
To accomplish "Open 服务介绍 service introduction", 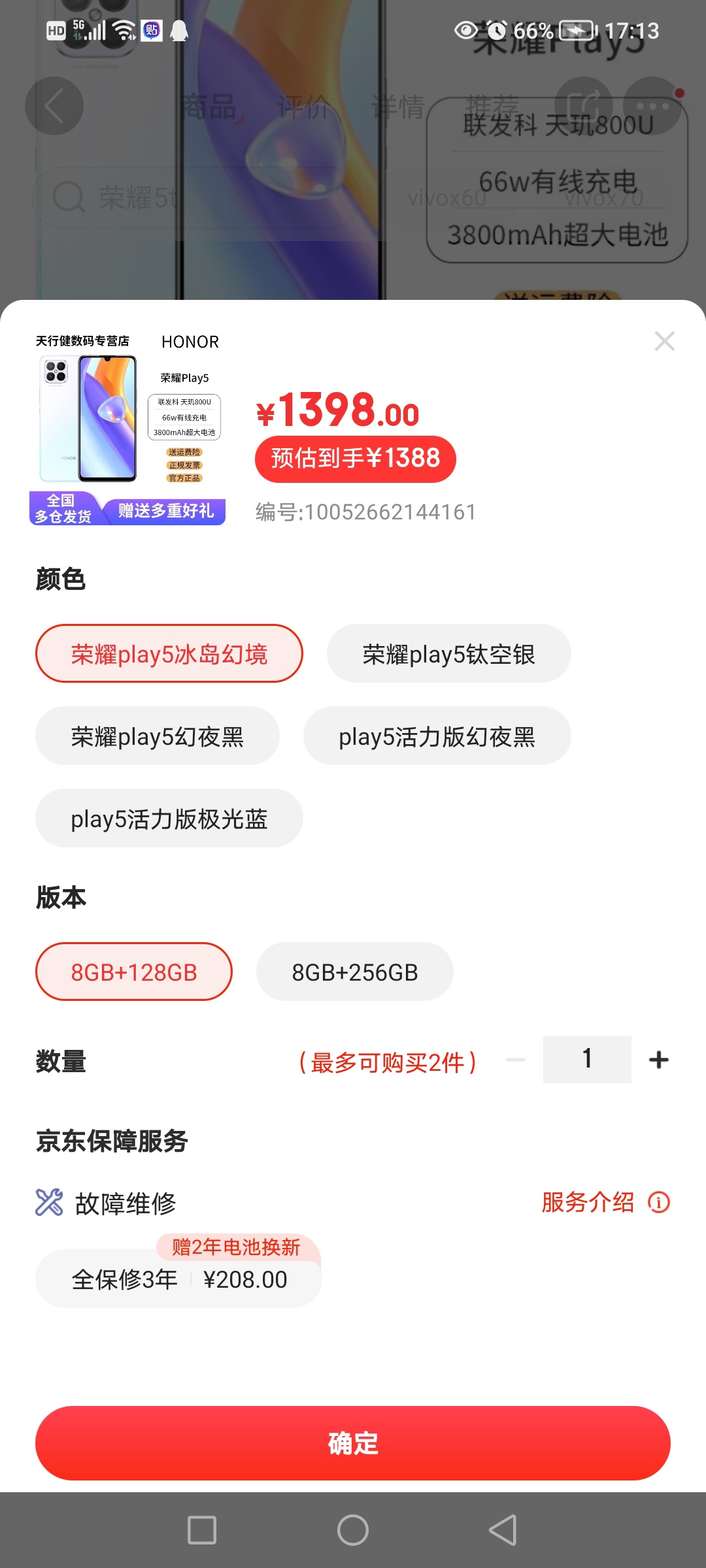I will pyautogui.click(x=605, y=1202).
